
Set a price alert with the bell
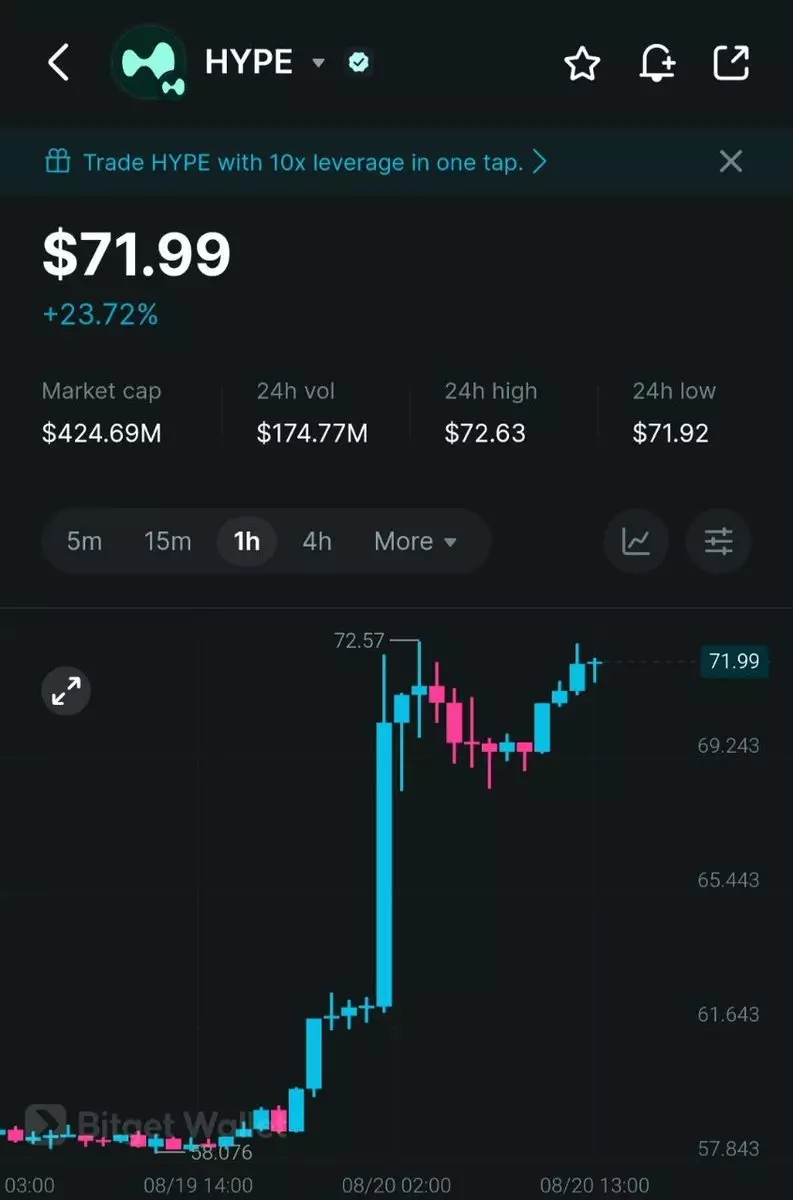click(657, 64)
